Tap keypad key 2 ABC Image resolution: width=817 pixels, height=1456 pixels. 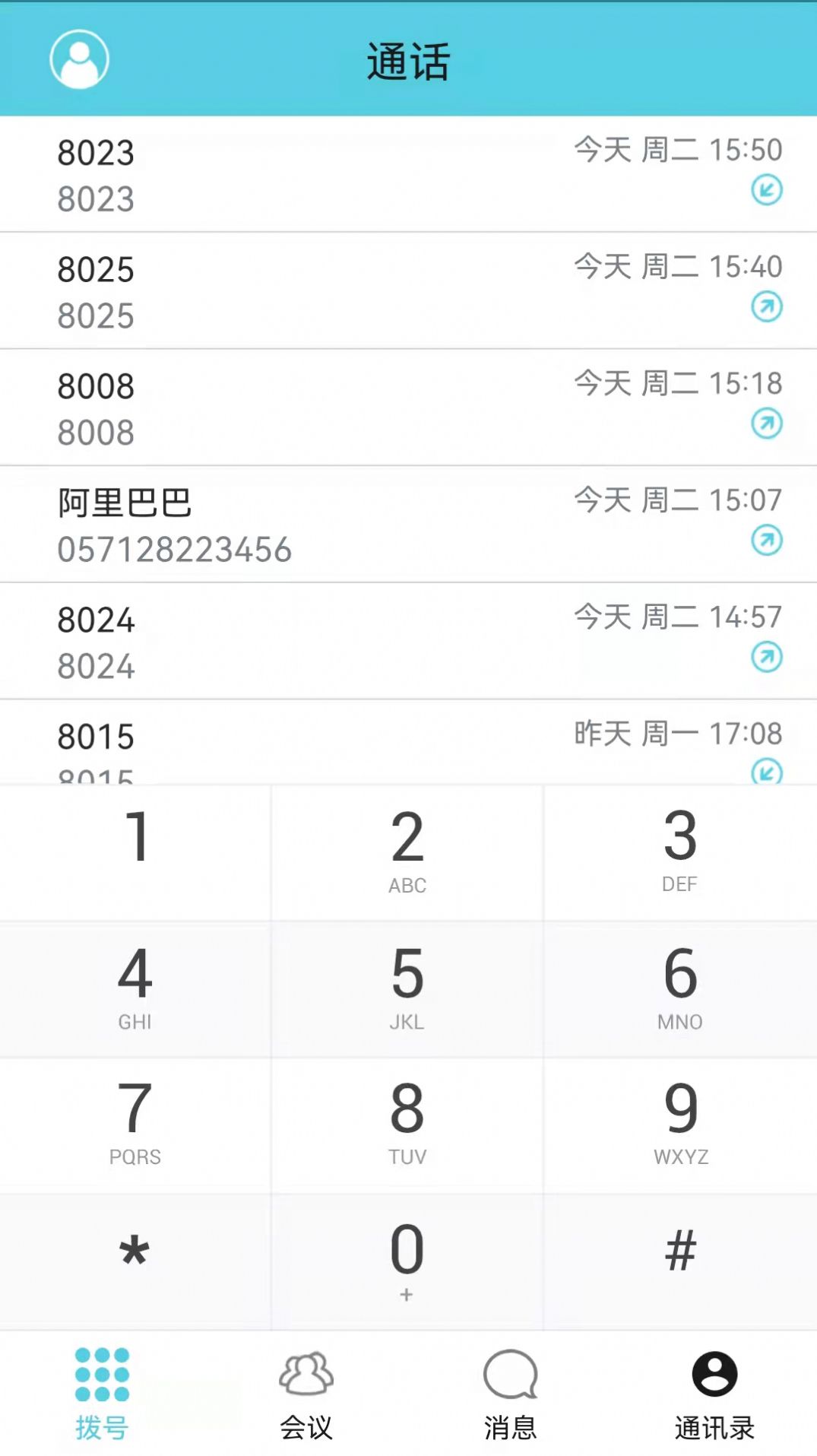(407, 852)
